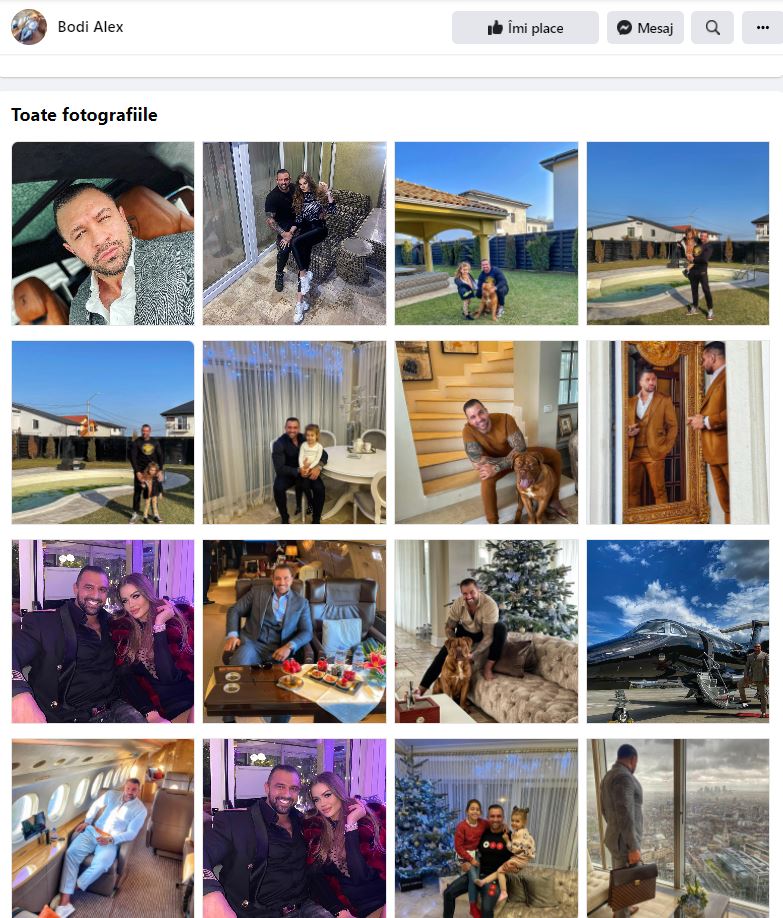View photo of man seated in jet cabin at table
Screen dimensions: 783x918
(294, 631)
